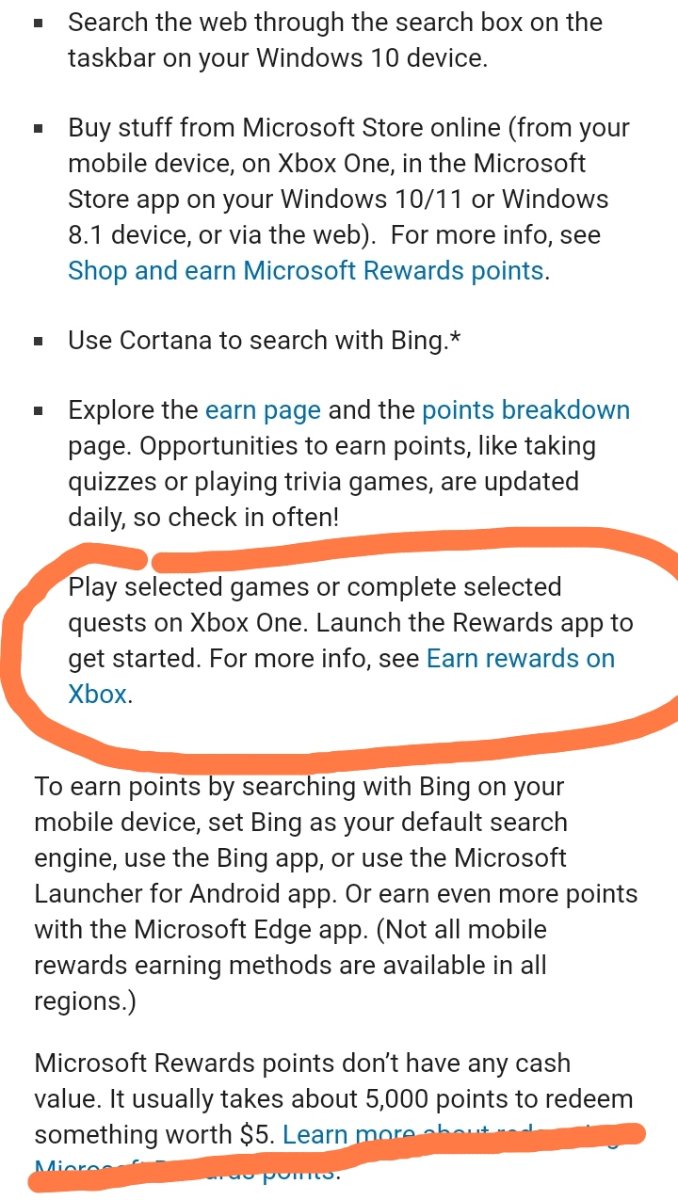Open the earn page link
The height and width of the screenshot is (1200, 678).
[263, 410]
